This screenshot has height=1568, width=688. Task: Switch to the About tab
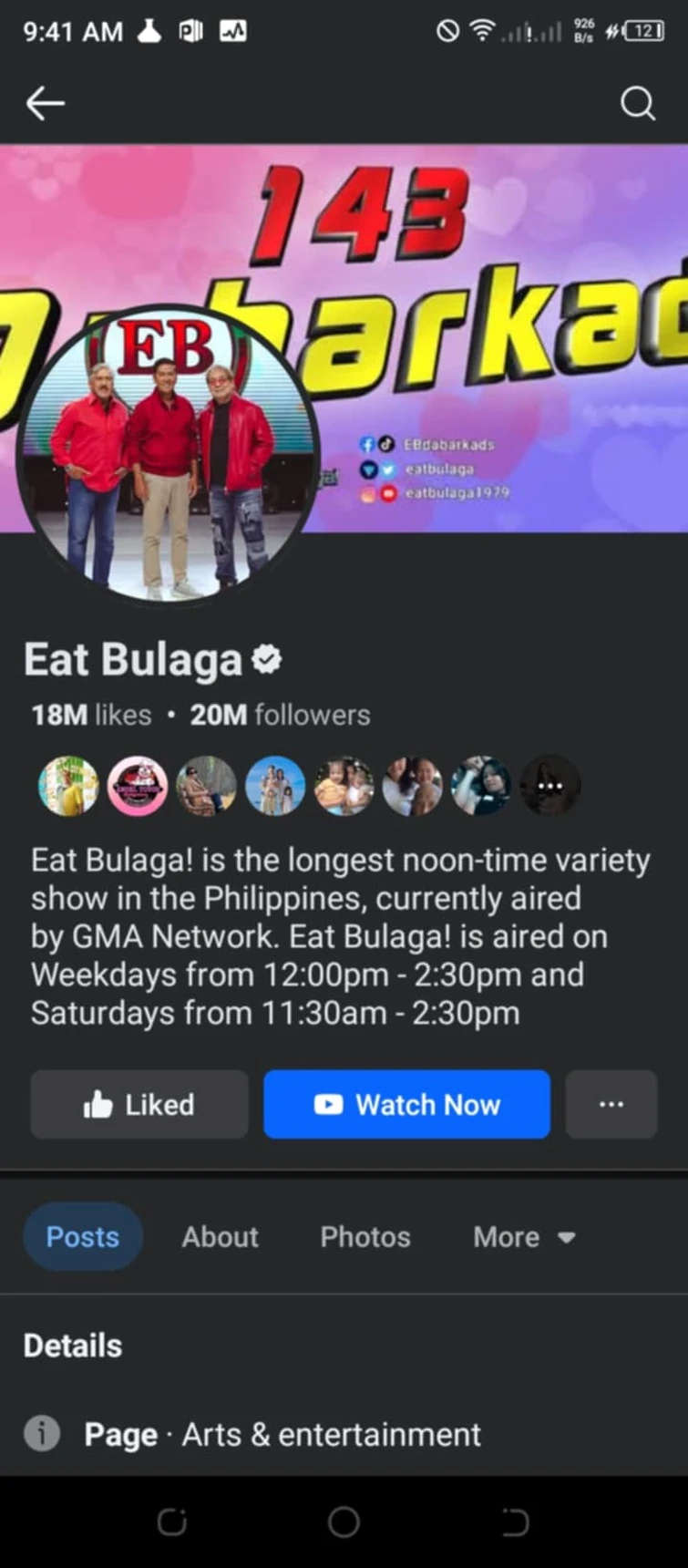click(x=220, y=1237)
